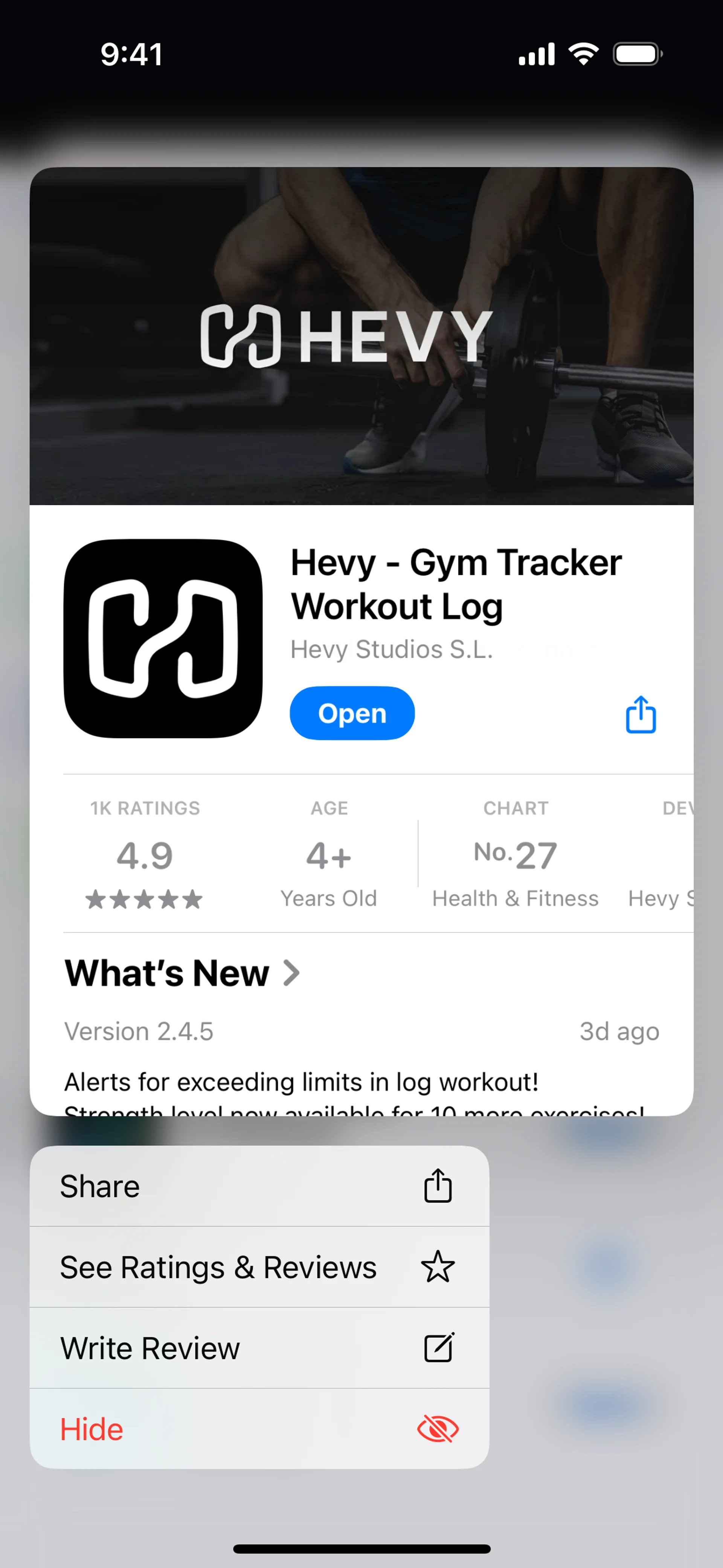Hide this app from the list
Screen dimensions: 723x1568
click(x=259, y=1429)
